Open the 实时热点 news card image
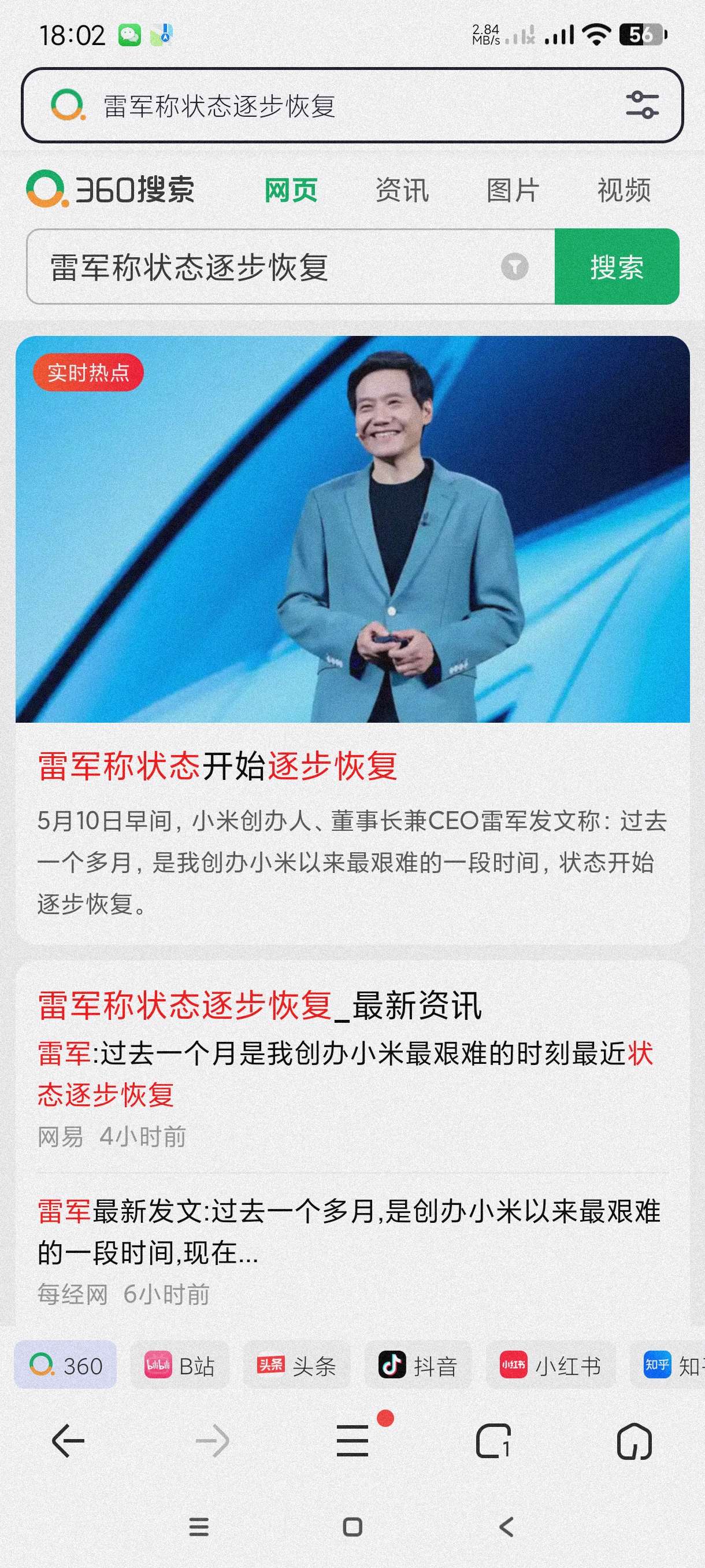Screen dimensions: 705x1568 (352, 528)
